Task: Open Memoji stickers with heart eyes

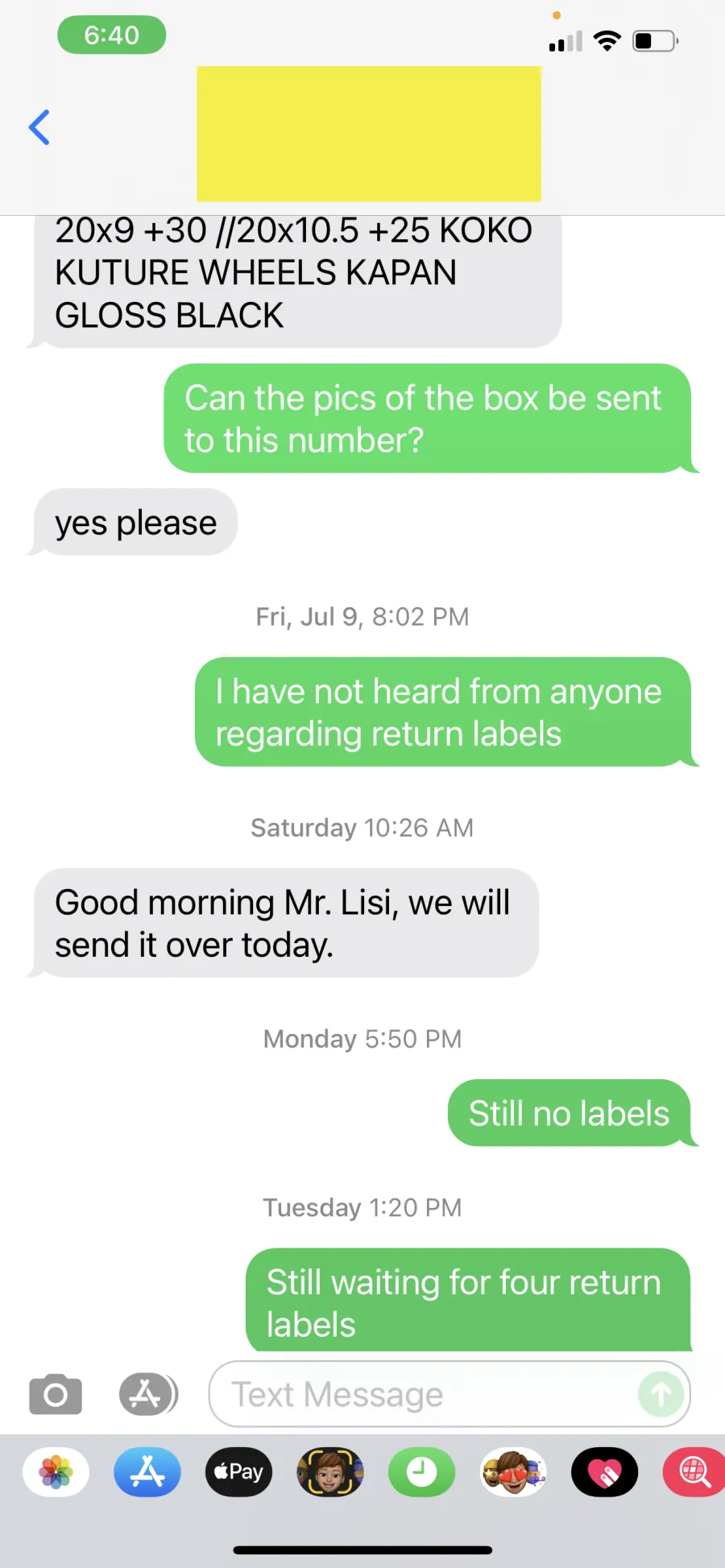Action: pyautogui.click(x=513, y=1472)
